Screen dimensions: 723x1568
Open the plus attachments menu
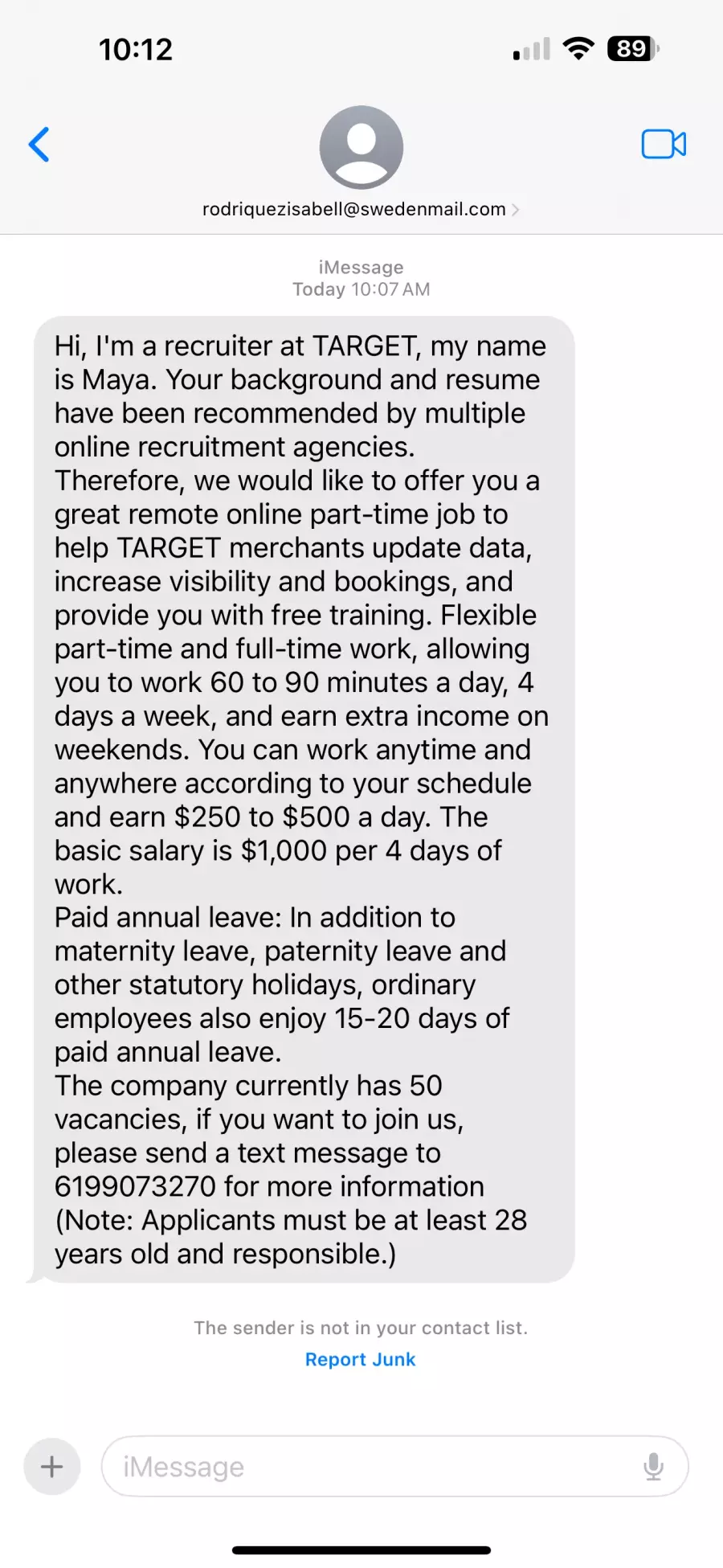[52, 1467]
